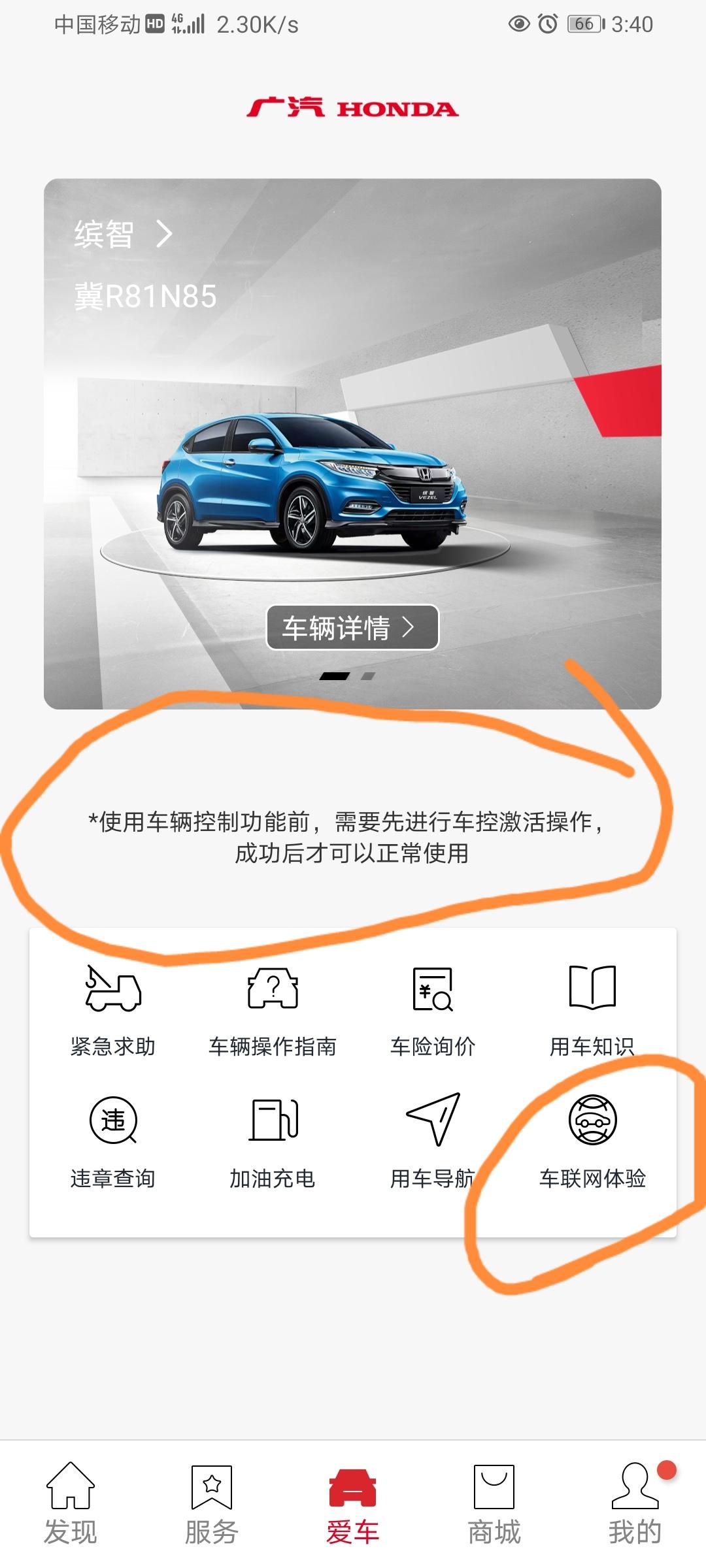Check 违章查询 traffic violations
The image size is (706, 1568).
113,1141
